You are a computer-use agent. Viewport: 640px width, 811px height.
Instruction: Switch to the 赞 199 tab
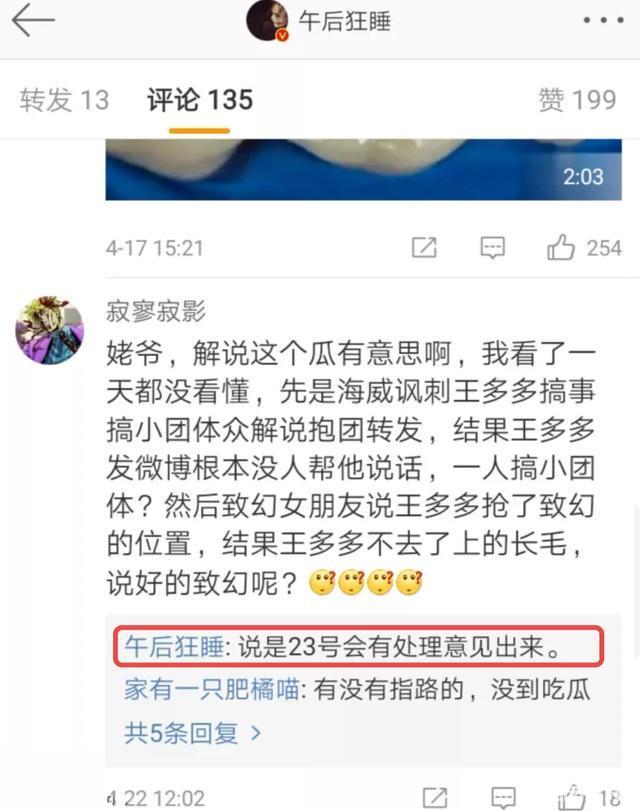(x=577, y=100)
